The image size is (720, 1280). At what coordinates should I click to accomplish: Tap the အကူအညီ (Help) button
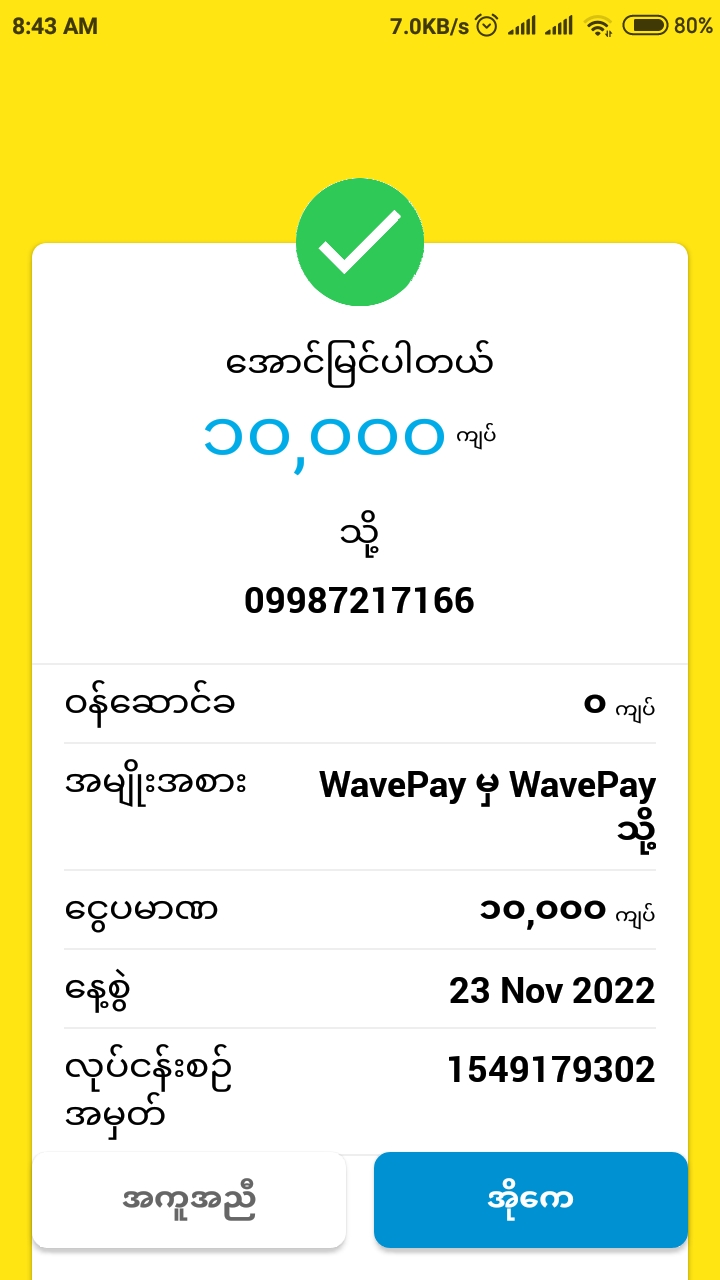coord(189,1200)
